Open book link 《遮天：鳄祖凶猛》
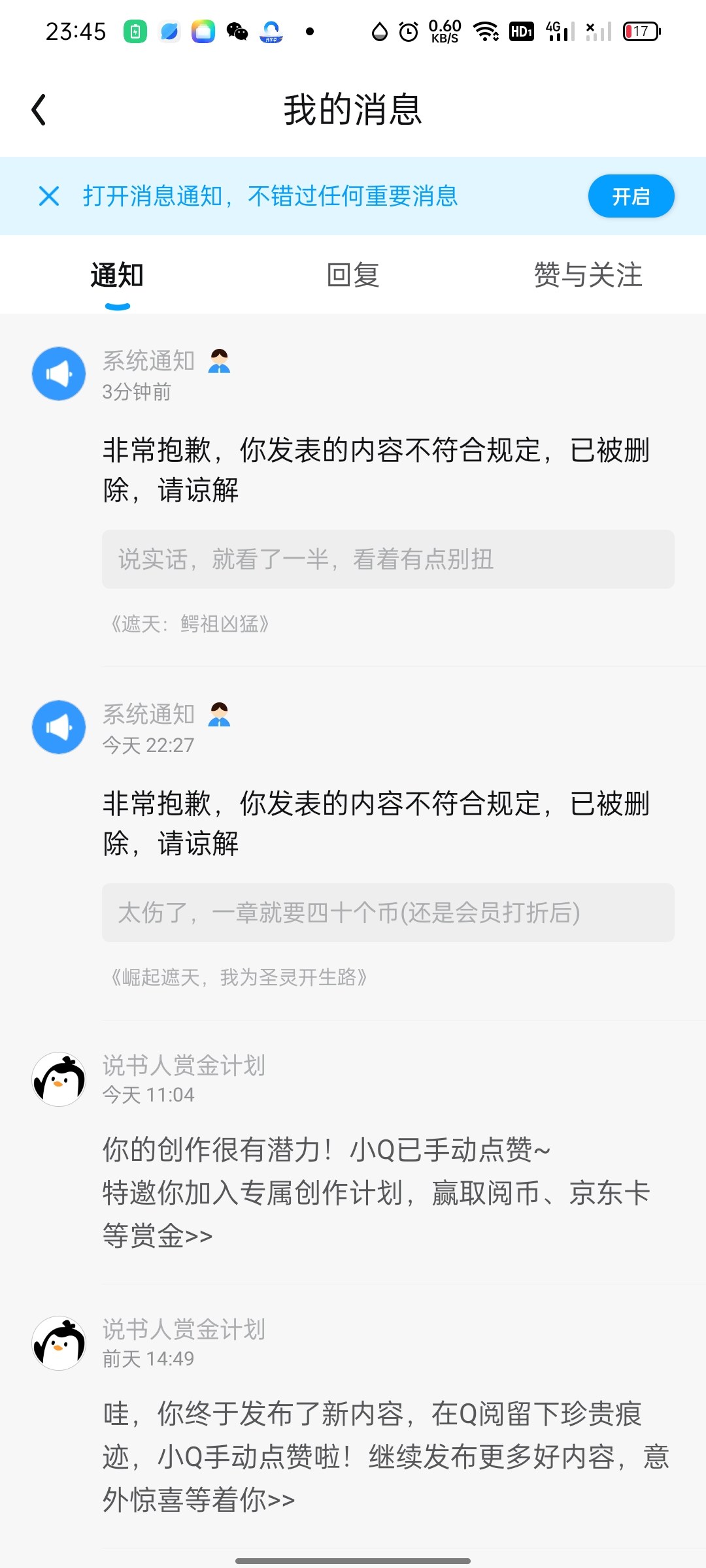This screenshot has width=706, height=1568. (x=190, y=624)
